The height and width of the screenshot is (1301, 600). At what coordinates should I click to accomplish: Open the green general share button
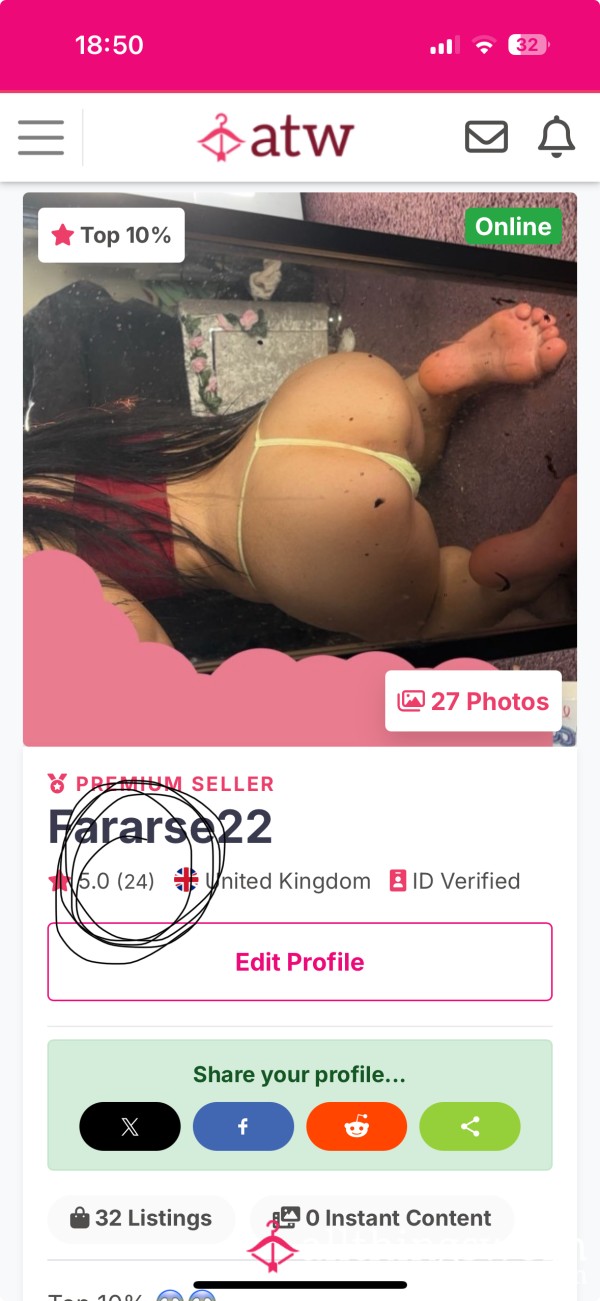pyautogui.click(x=470, y=1127)
